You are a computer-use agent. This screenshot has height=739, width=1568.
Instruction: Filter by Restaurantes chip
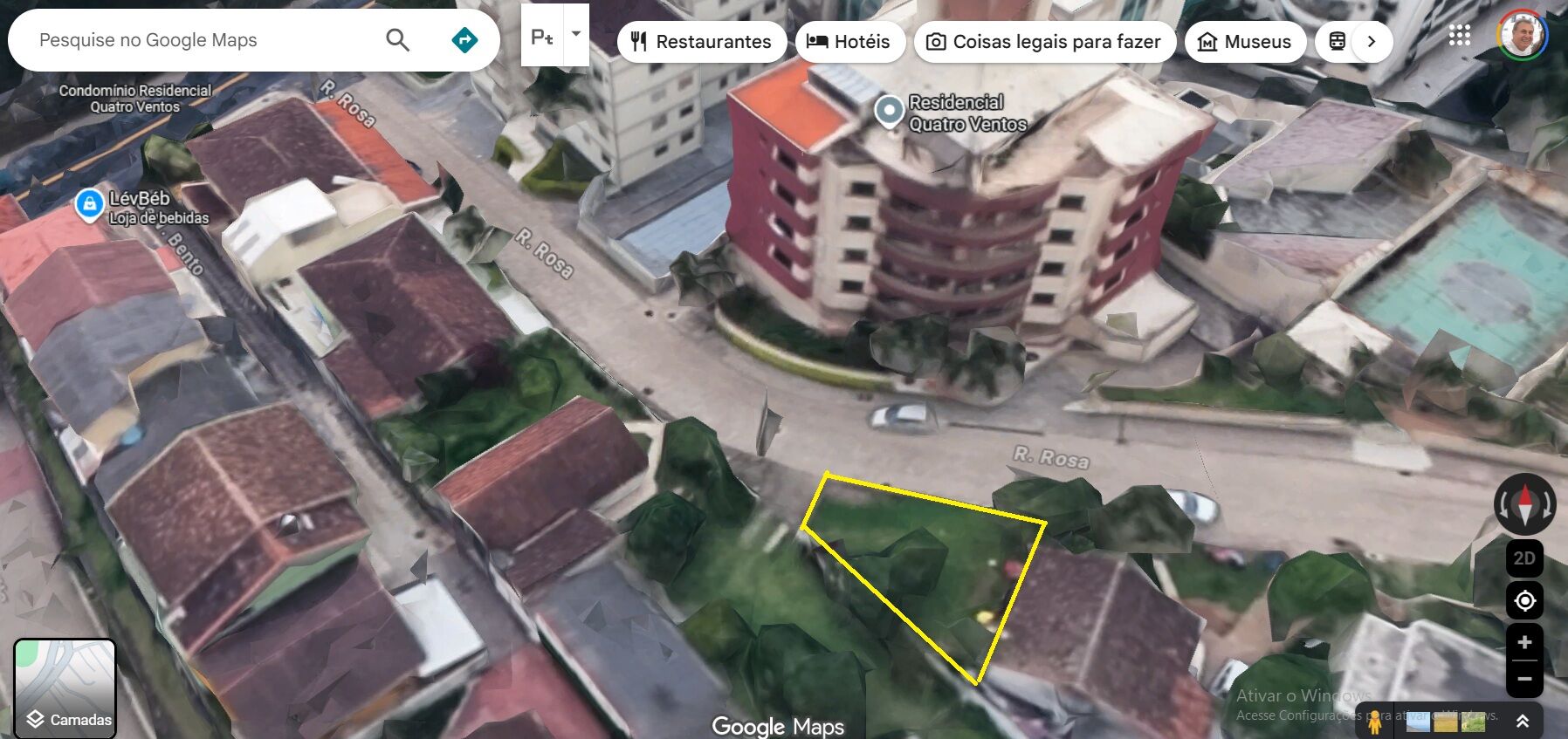click(x=702, y=42)
